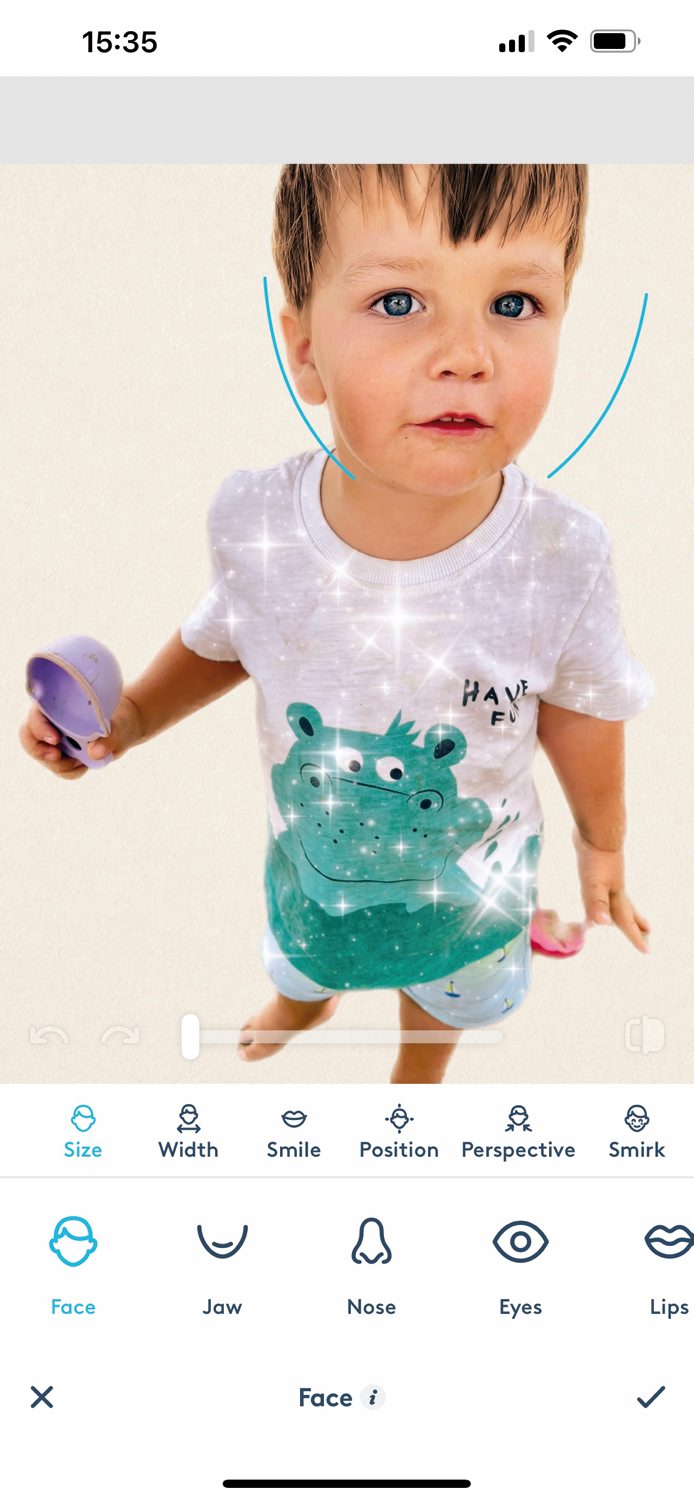Tap the before/after compare icon
694x1500 pixels.
tap(644, 1036)
